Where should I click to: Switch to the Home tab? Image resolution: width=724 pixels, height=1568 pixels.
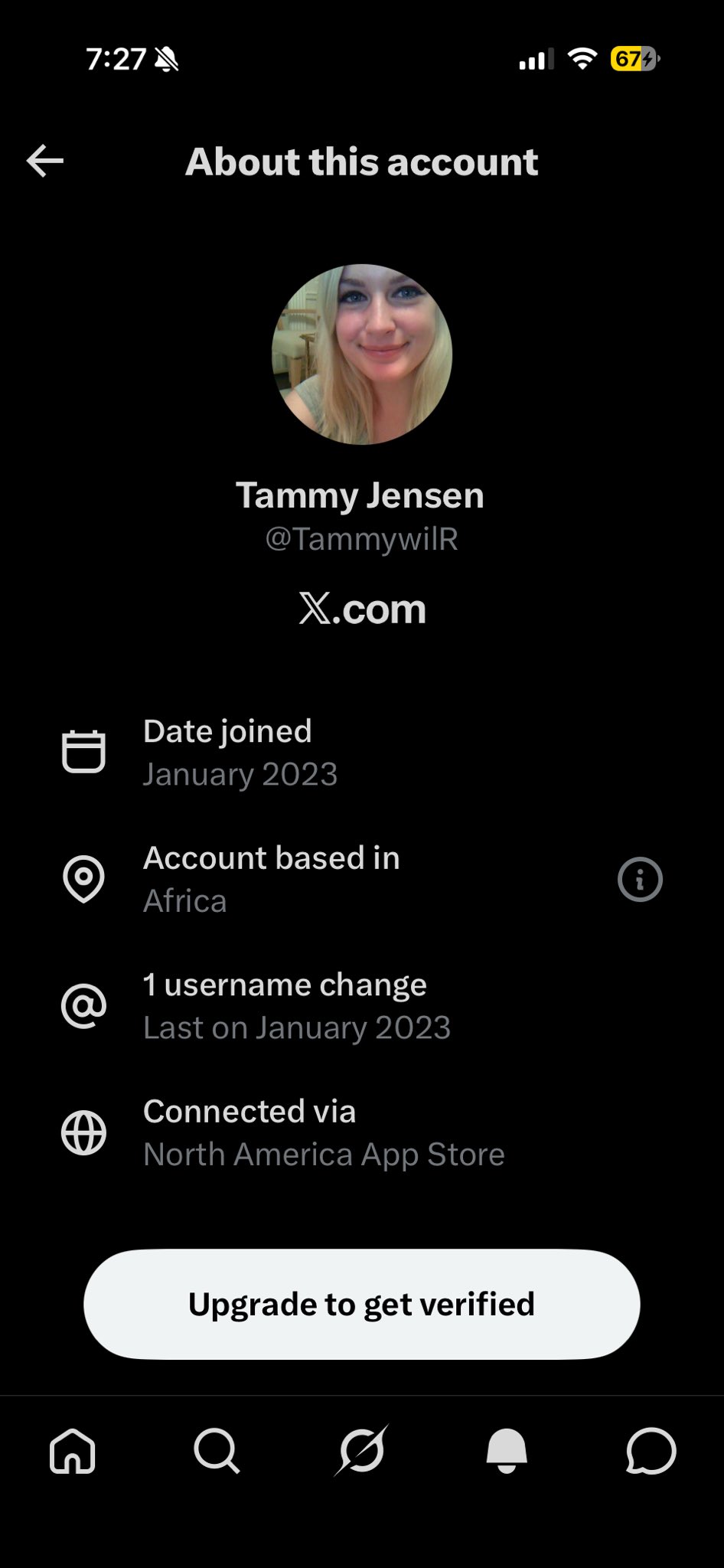pyautogui.click(x=73, y=1450)
